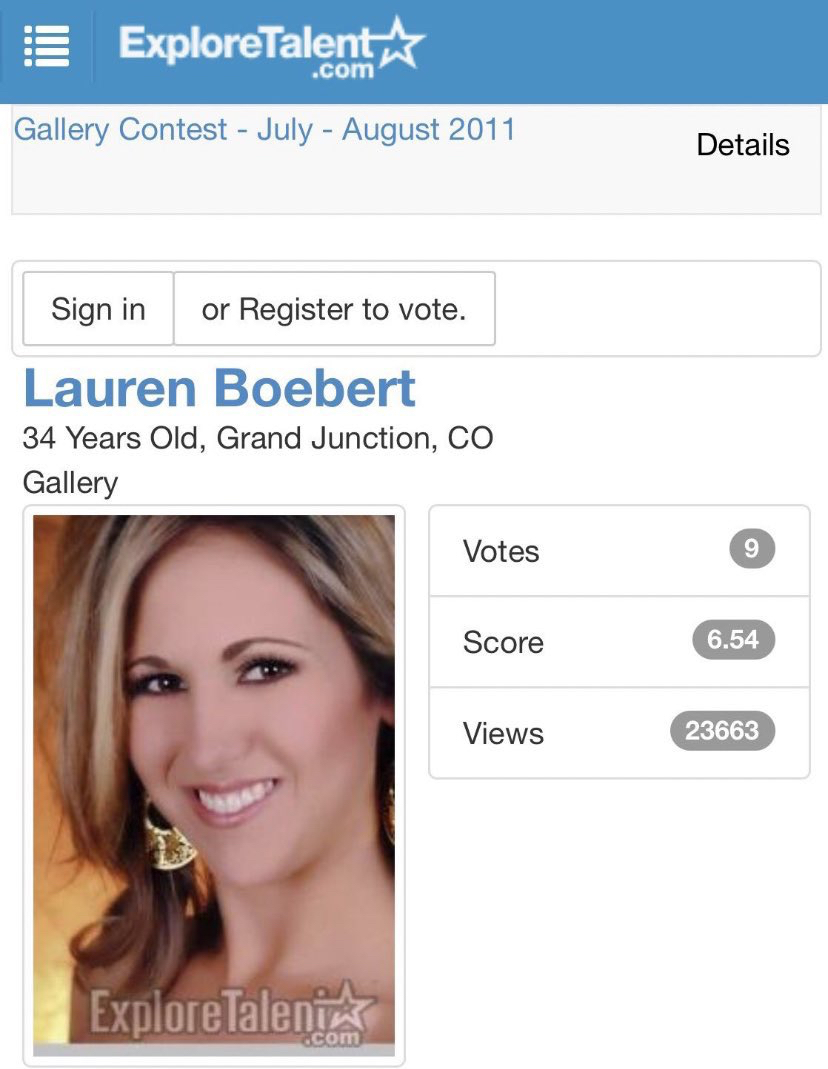The height and width of the screenshot is (1069, 828).
Task: Go to ExploreTalent home via header logo
Action: [x=272, y=46]
